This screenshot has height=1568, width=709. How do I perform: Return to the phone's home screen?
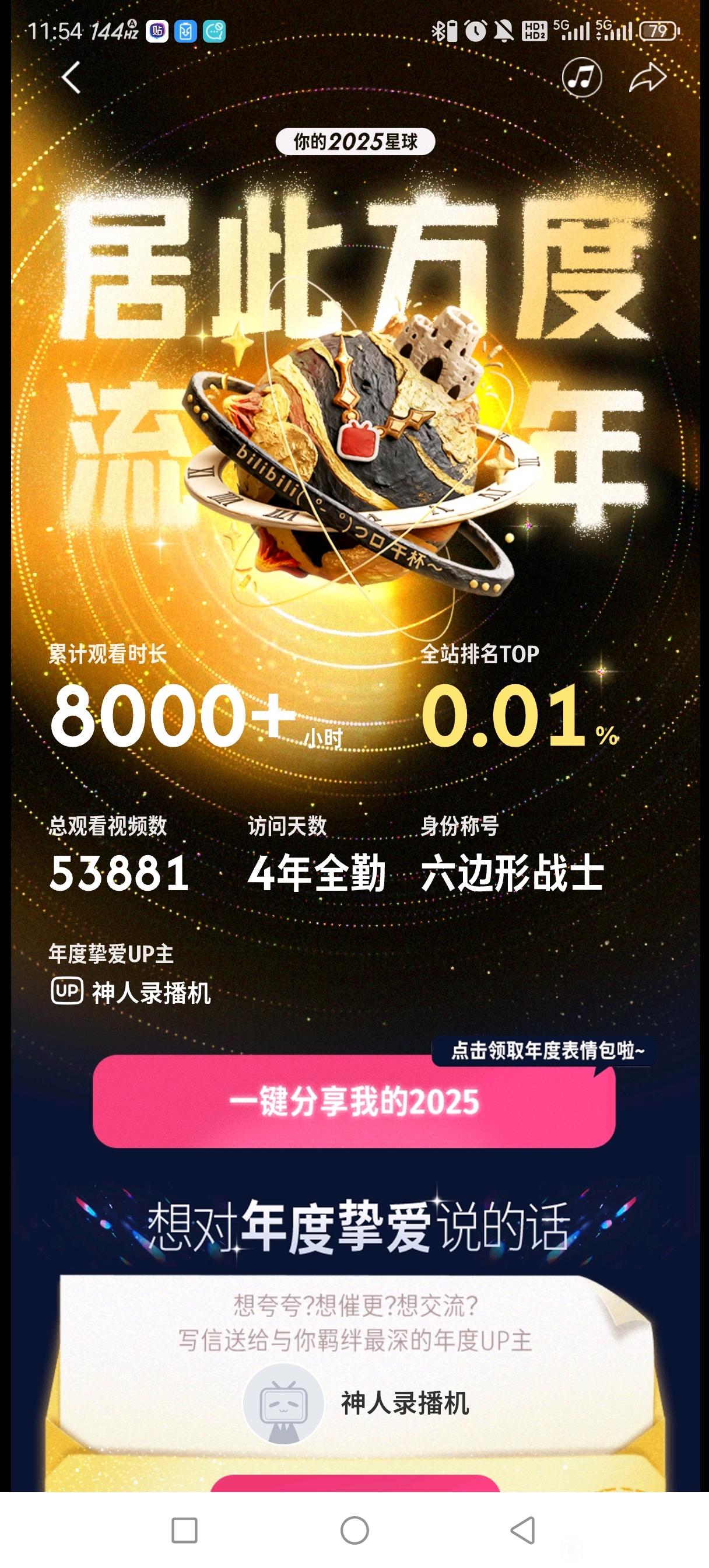tap(354, 1529)
